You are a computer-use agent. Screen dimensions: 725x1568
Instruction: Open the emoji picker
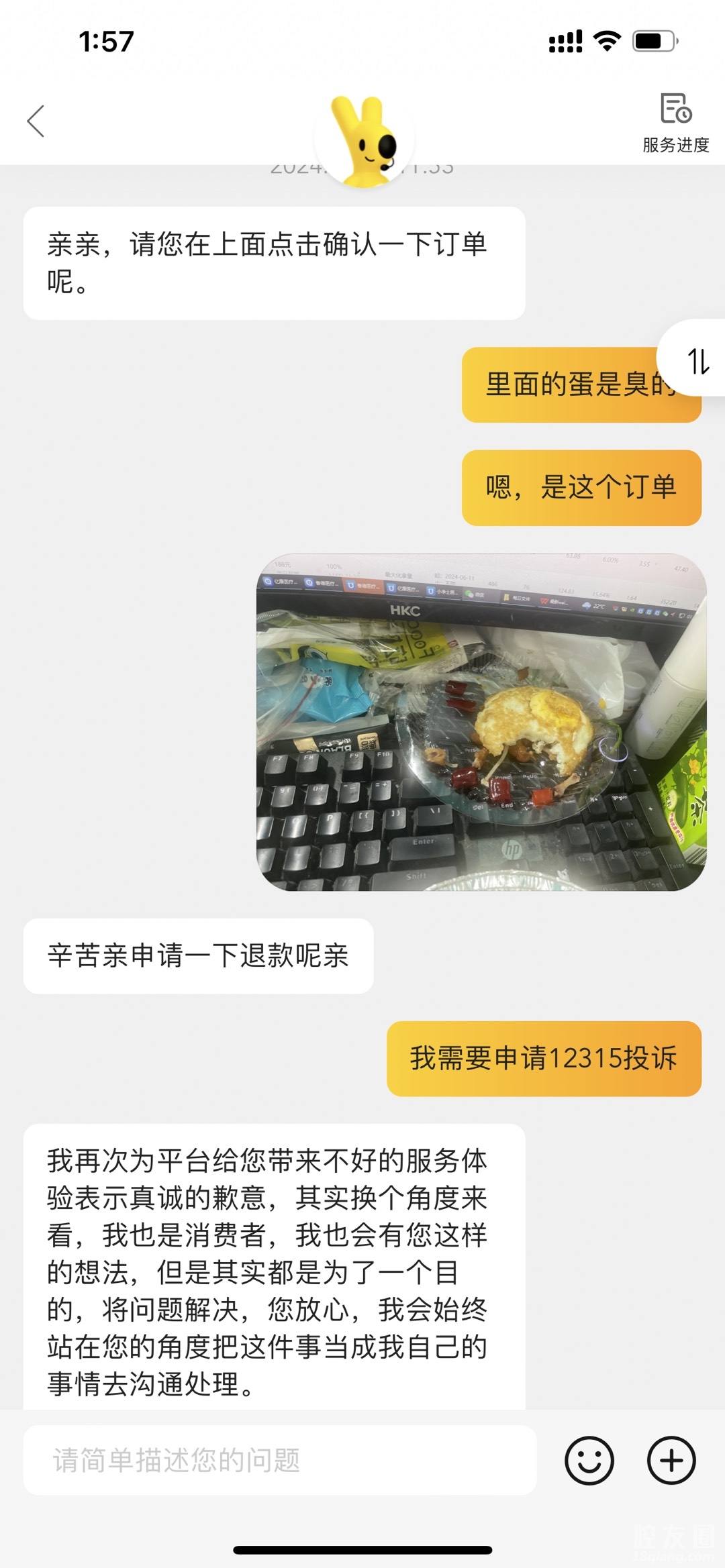589,1460
